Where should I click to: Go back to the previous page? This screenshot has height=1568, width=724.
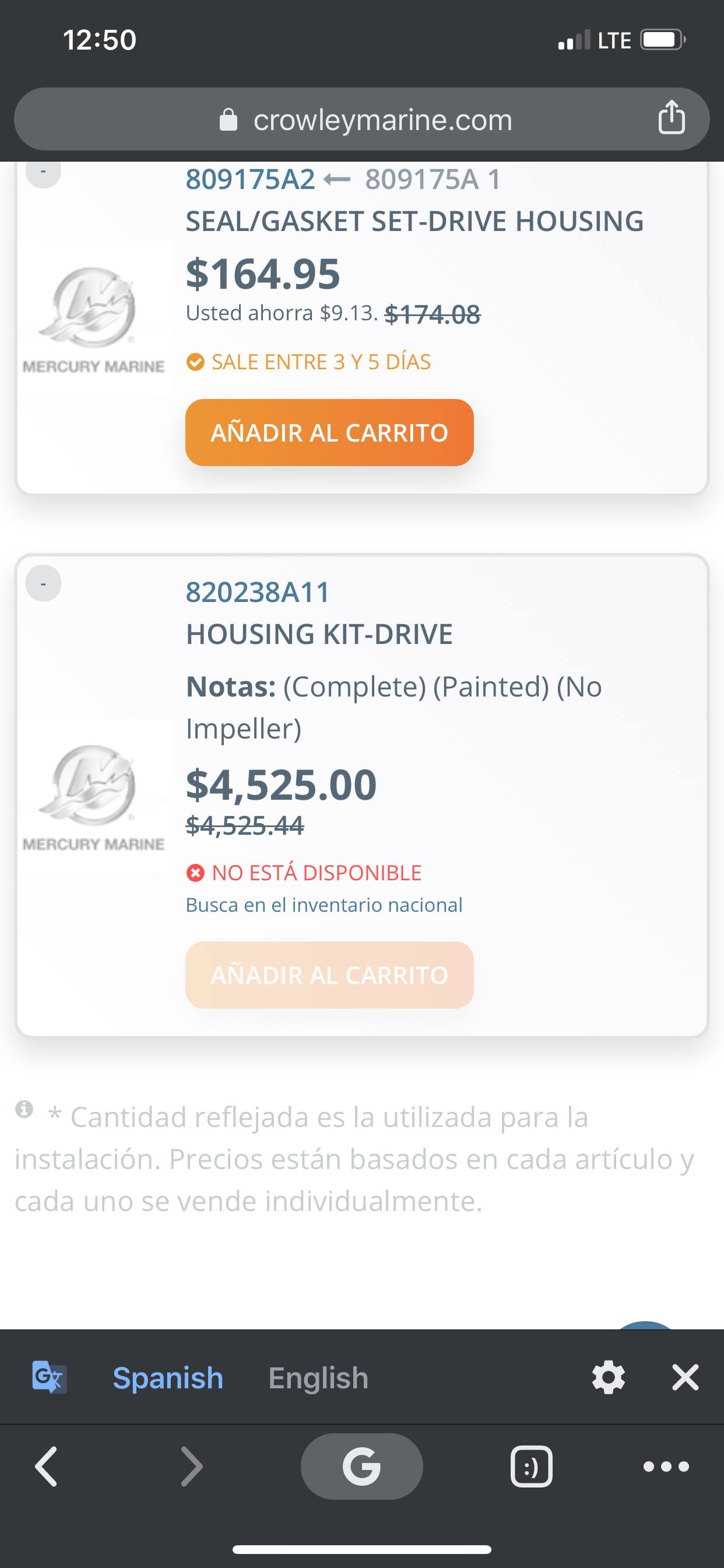point(46,1466)
